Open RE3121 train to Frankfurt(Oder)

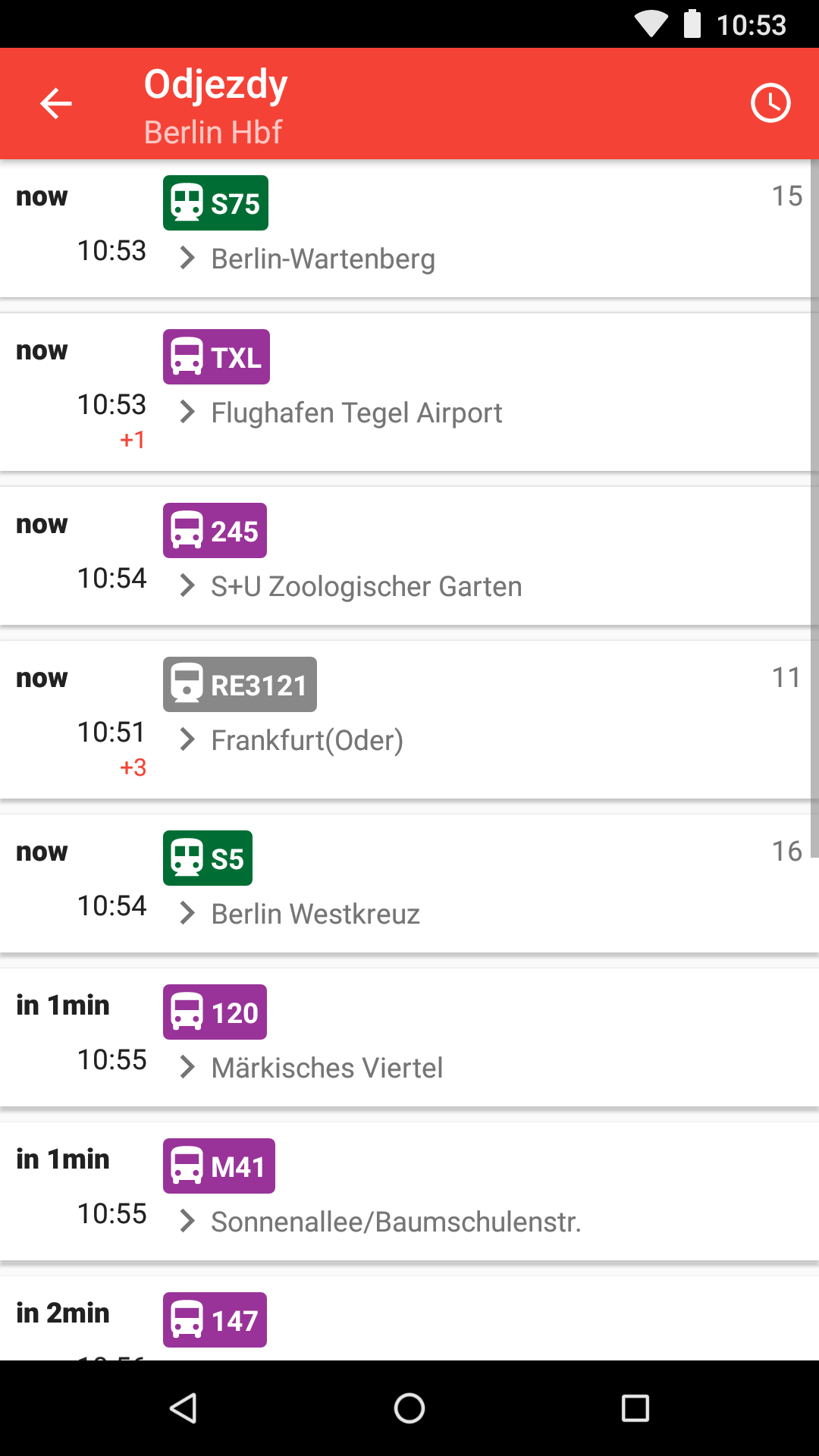point(409,720)
